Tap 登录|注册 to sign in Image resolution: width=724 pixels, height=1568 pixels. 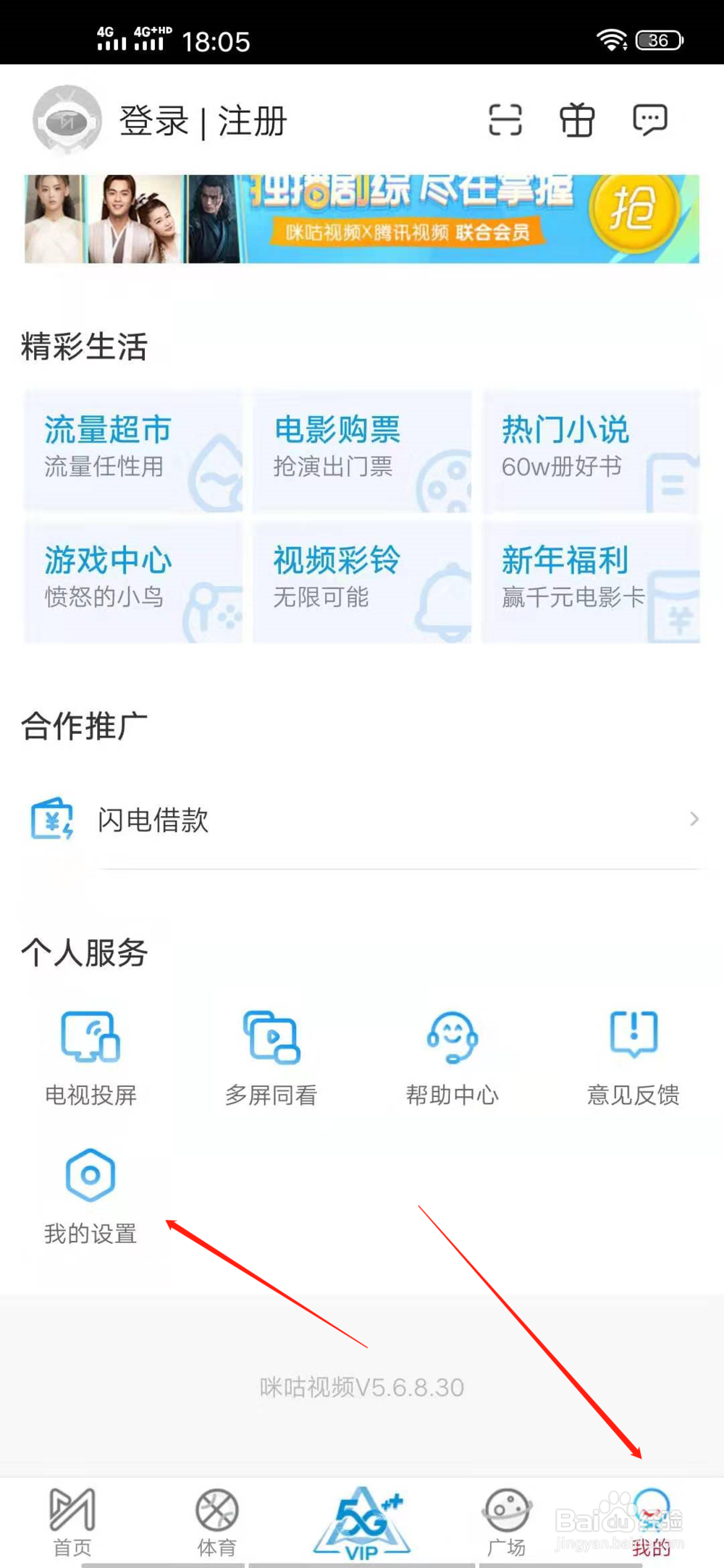[x=203, y=121]
